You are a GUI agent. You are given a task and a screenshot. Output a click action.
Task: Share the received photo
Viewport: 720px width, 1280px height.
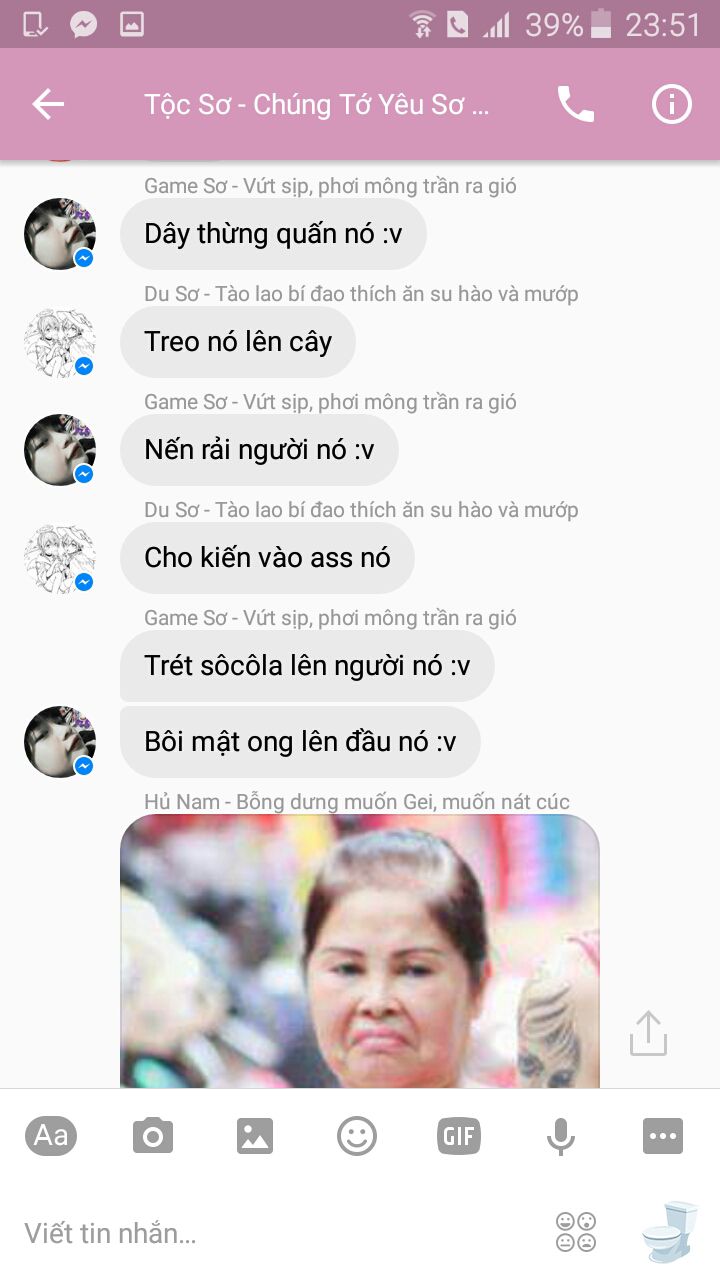click(x=648, y=1033)
